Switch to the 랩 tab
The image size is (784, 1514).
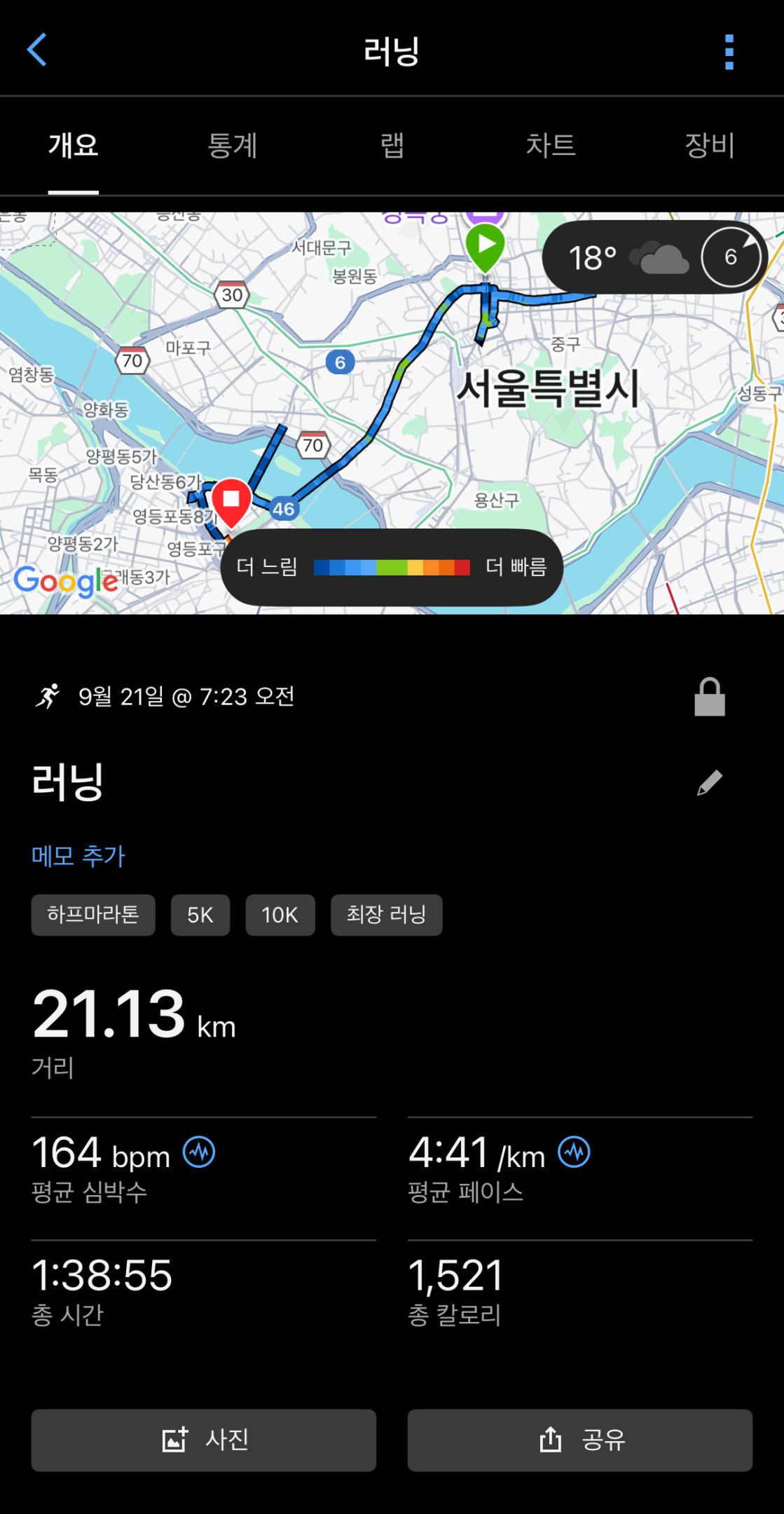(x=392, y=146)
